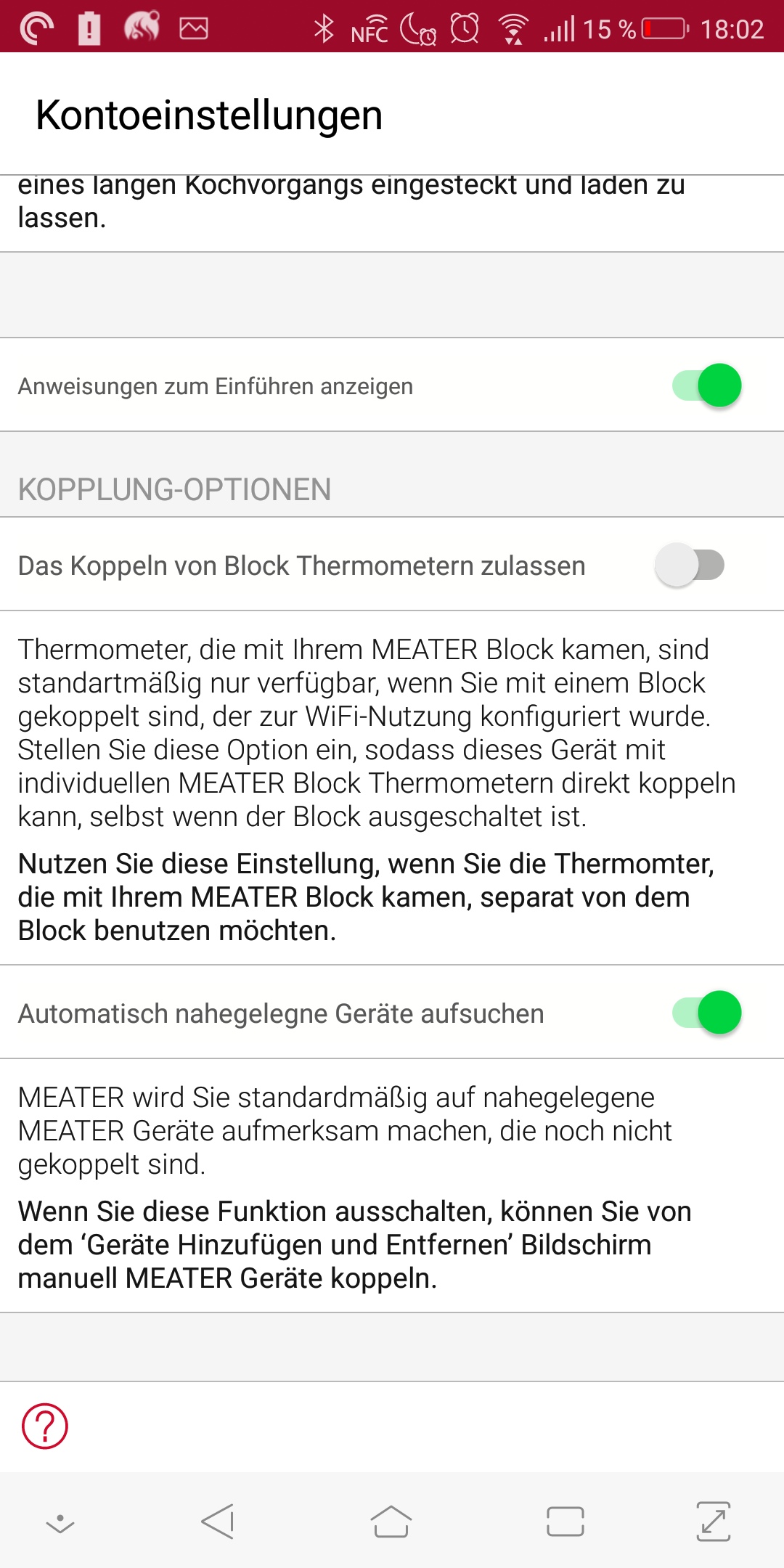Hide the navigation bar using down arrow
784x1568 pixels.
60,1523
